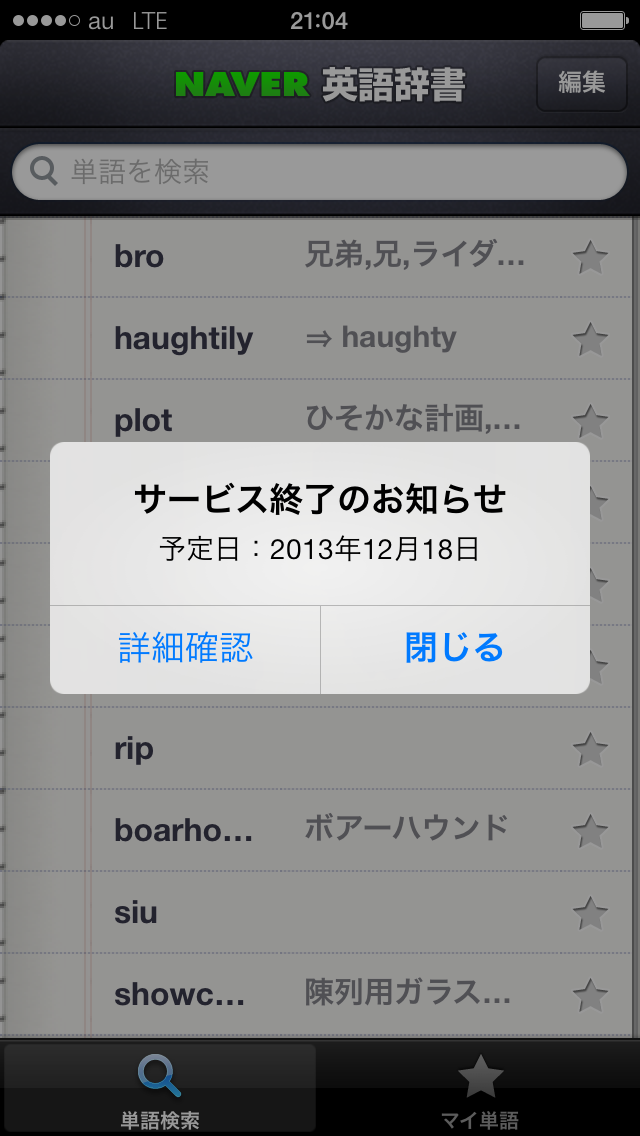640x1136 pixels.
Task: Tap 詳細確認 to view service end details
Action: click(x=185, y=649)
